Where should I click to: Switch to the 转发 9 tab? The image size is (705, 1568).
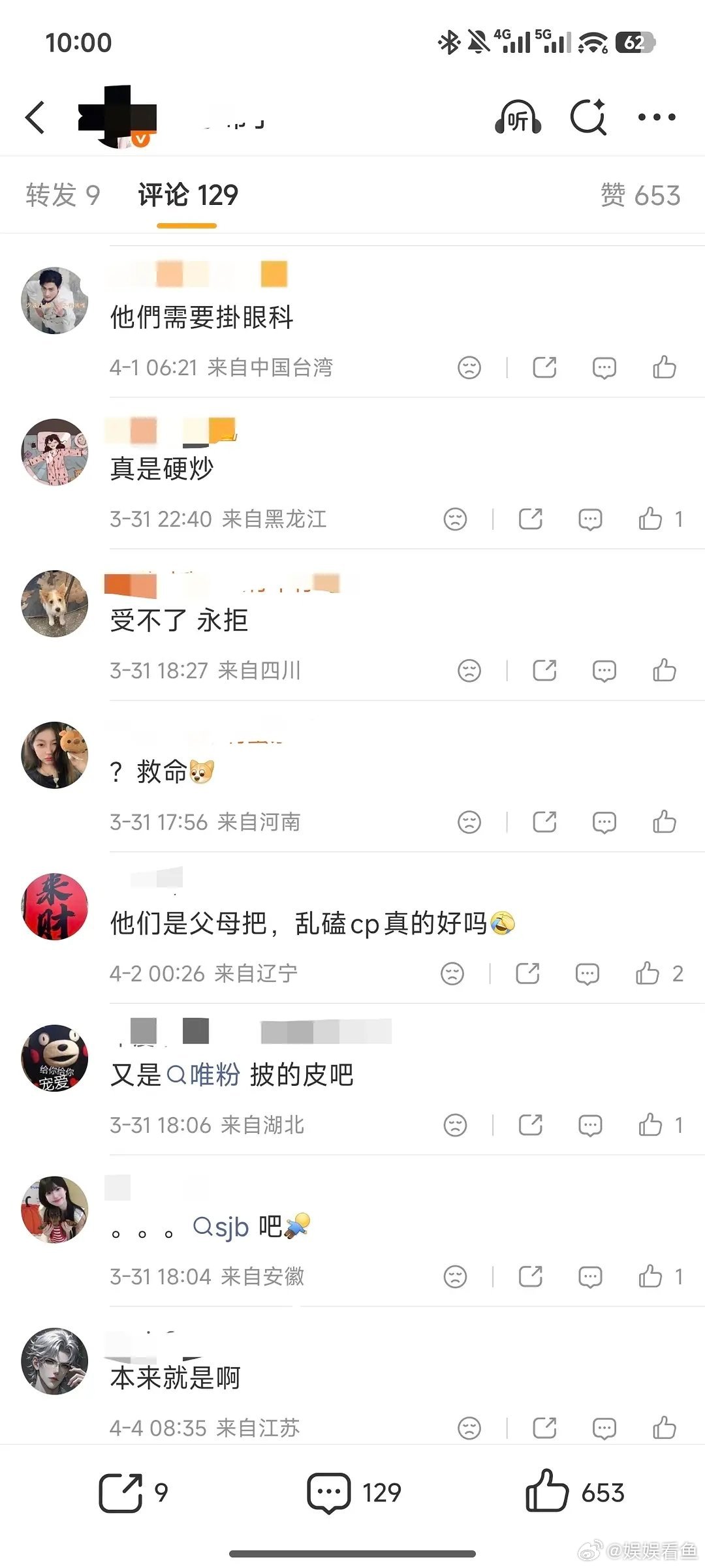63,195
